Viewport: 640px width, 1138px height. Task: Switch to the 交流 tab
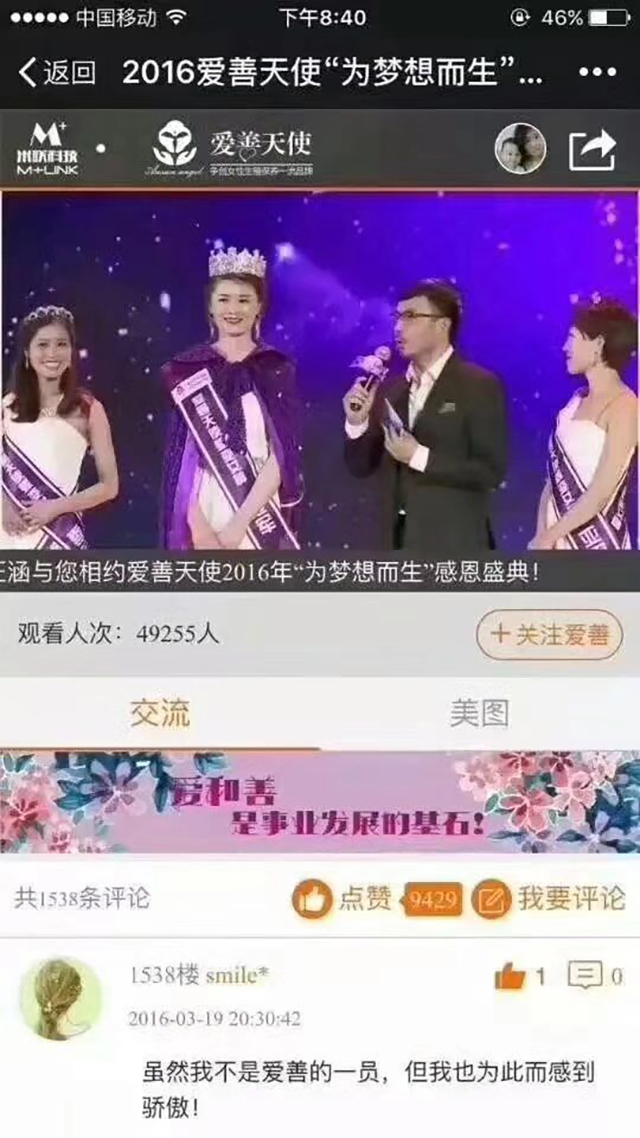pos(160,713)
